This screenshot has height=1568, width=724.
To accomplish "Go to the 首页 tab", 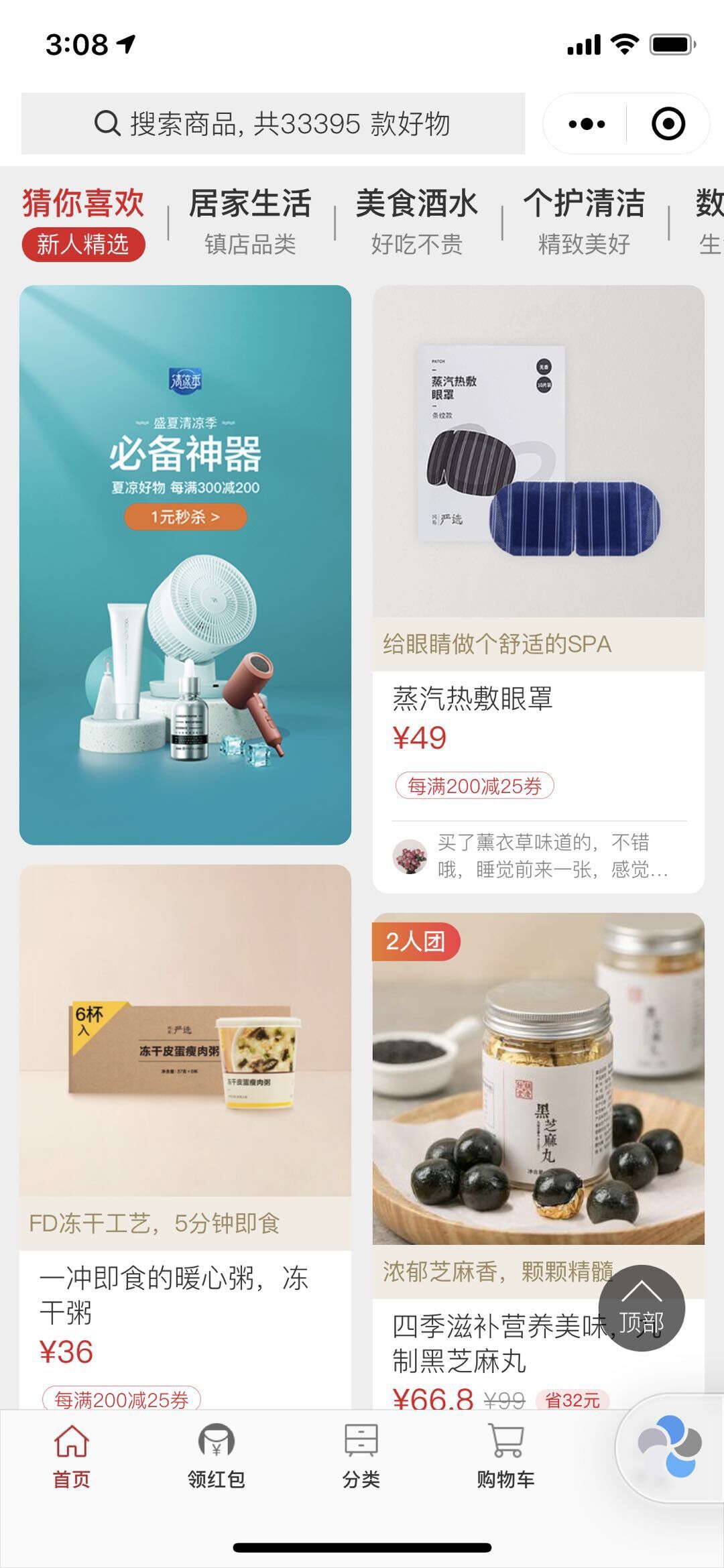I will point(72,1456).
